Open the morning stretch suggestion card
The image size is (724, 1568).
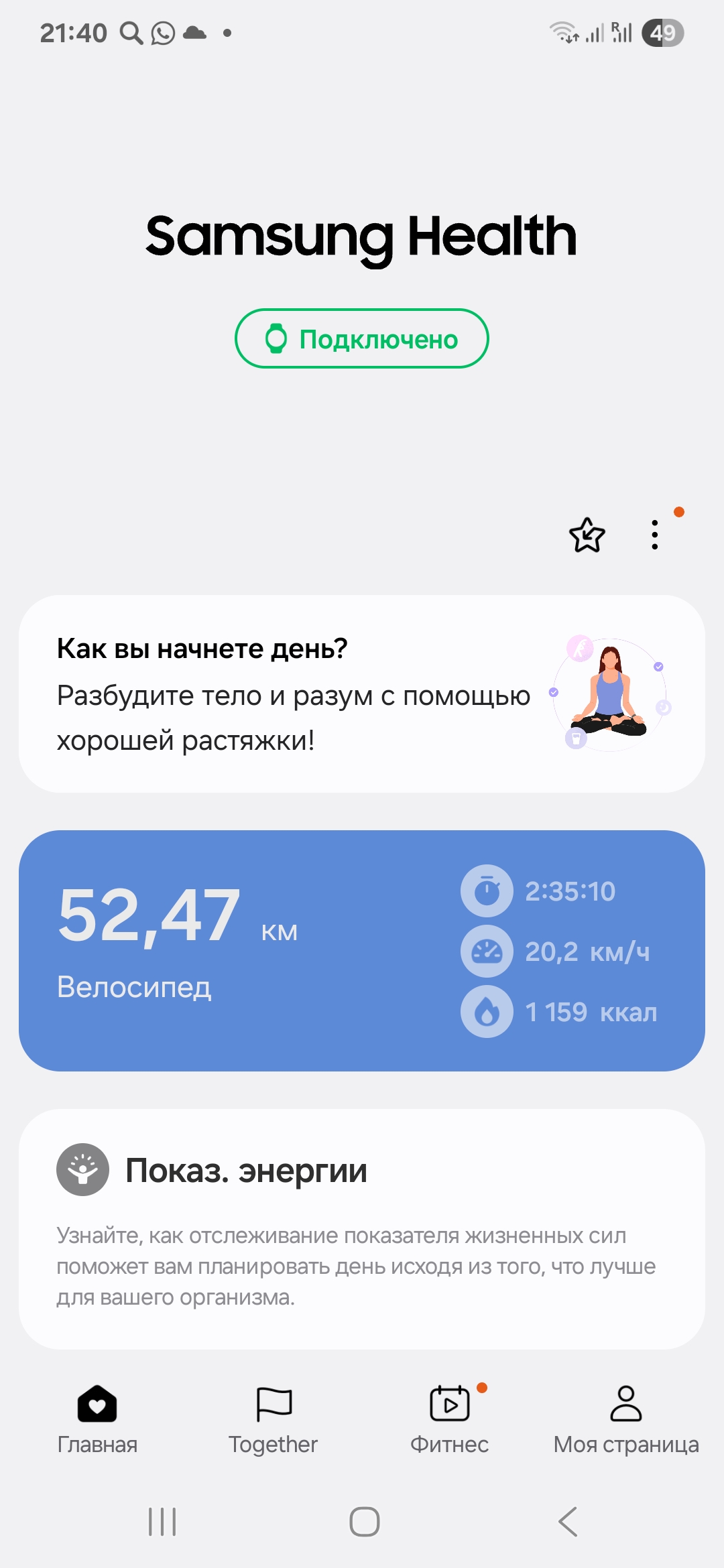click(362, 694)
